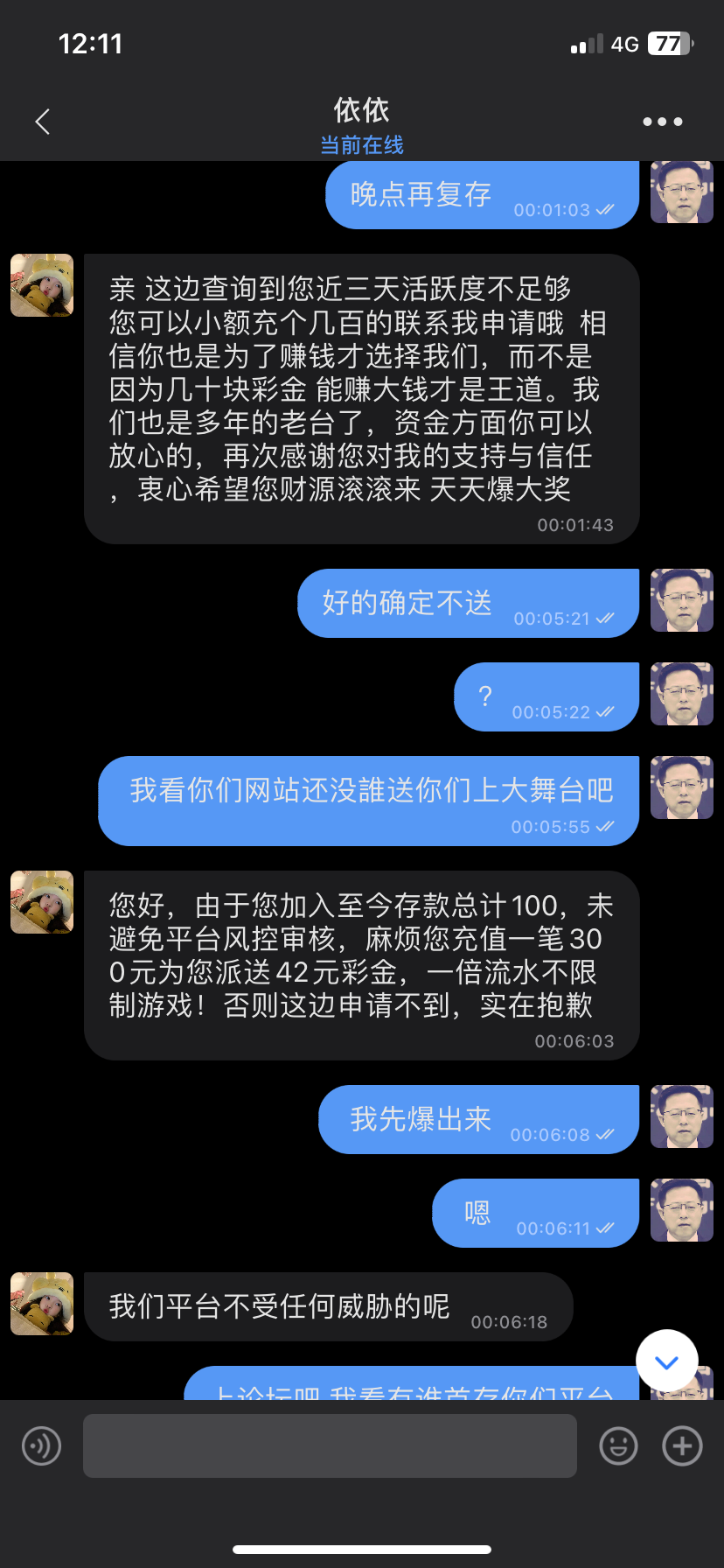Open the plus attachment menu
This screenshot has height=1568, width=724.
(x=683, y=1445)
